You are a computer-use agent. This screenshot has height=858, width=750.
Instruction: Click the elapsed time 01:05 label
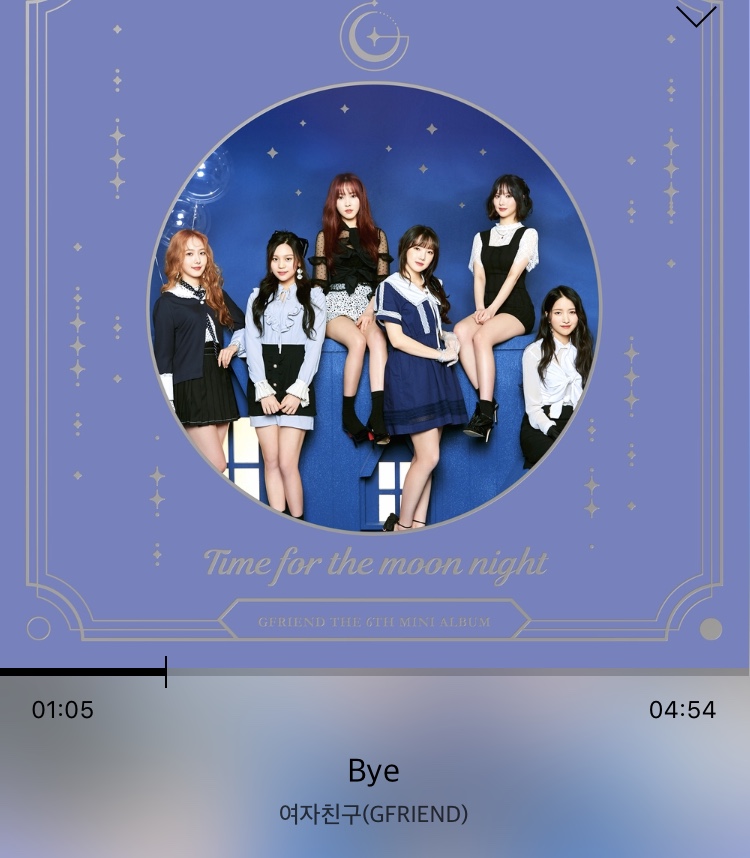[64, 710]
